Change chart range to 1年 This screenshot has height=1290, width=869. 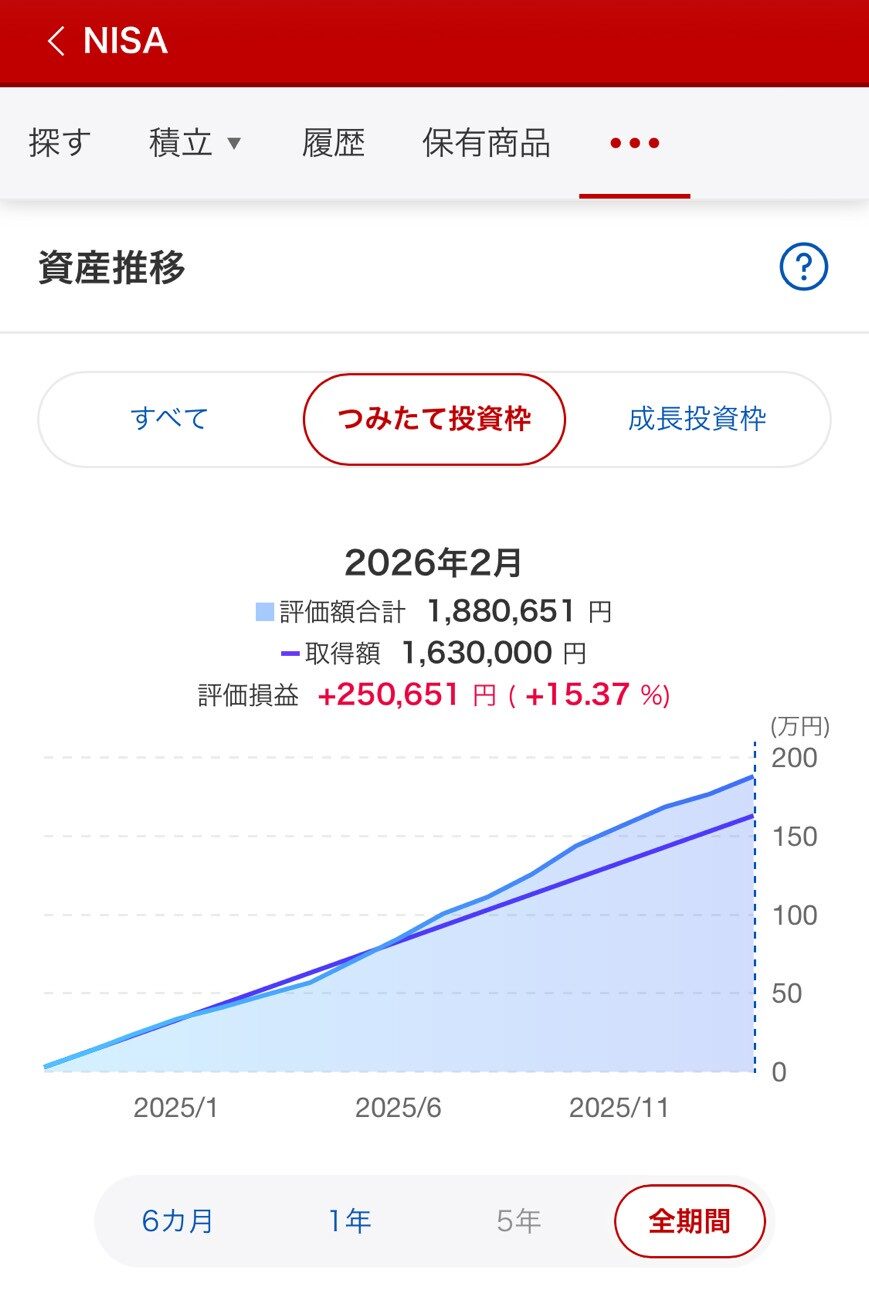pyautogui.click(x=349, y=1221)
